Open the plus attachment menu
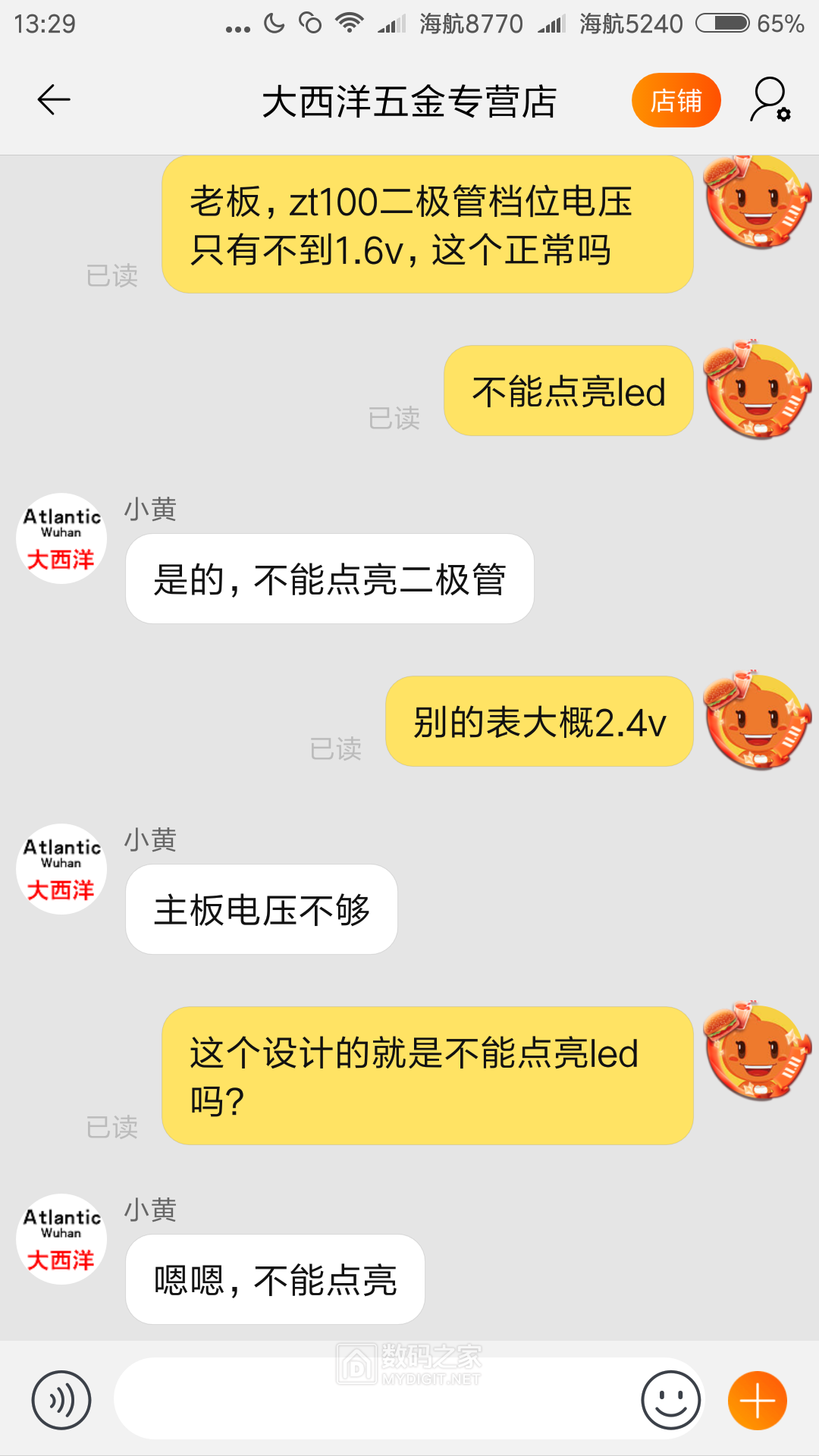Screen dimensions: 819x1456 click(757, 1400)
